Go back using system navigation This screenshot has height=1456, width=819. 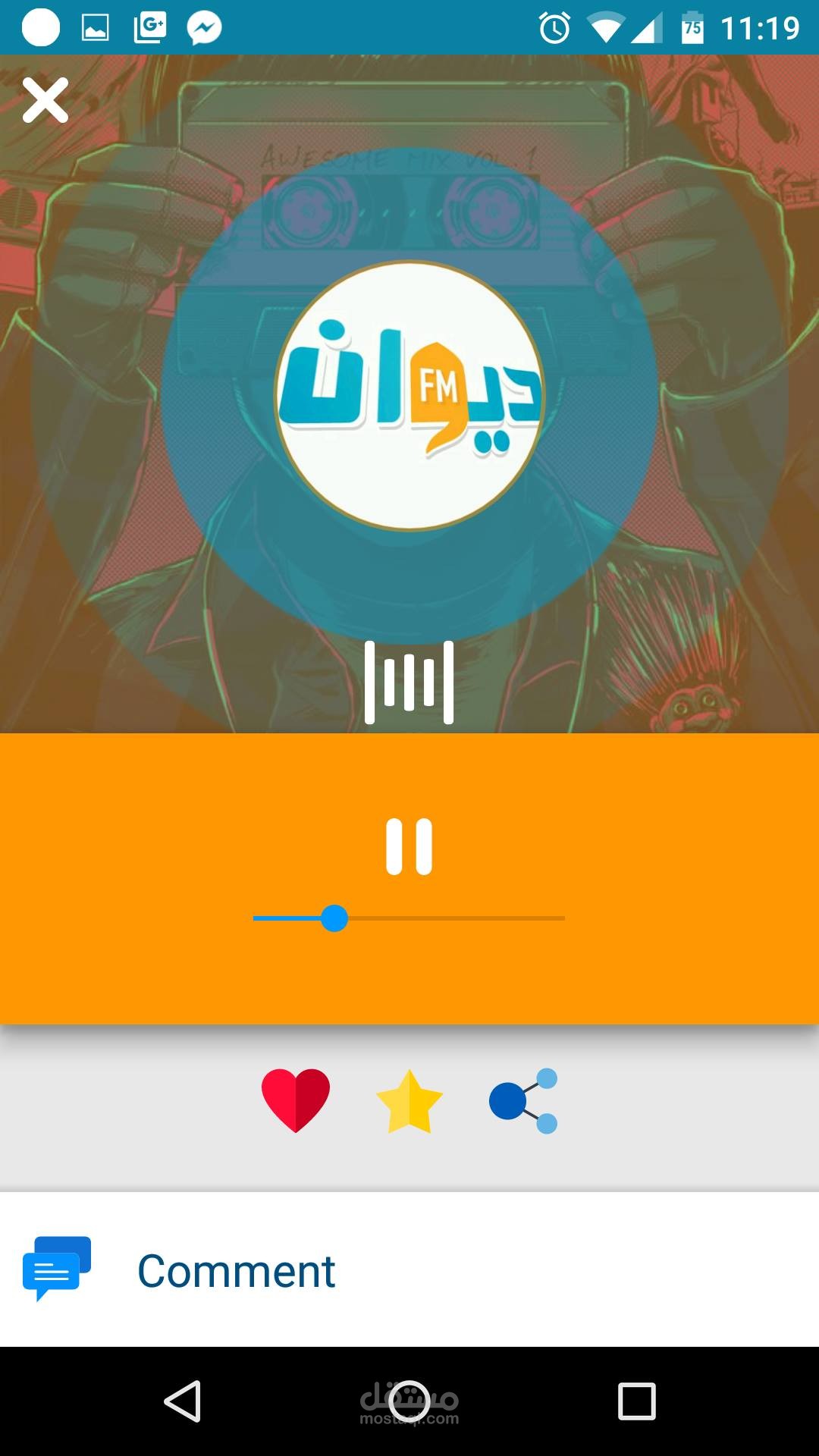(183, 1401)
